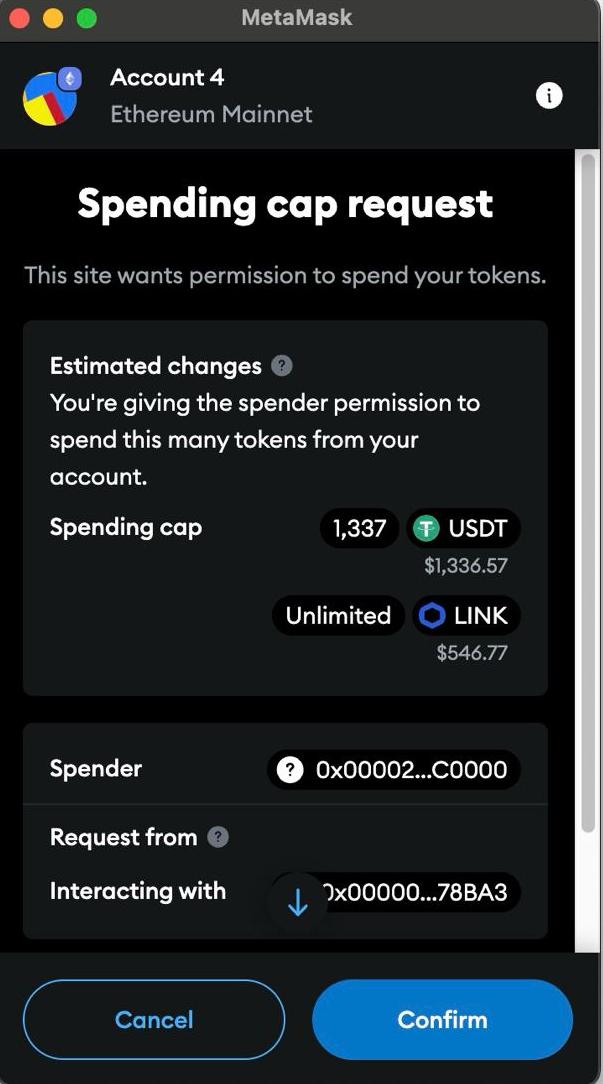
Task: View the spender address 0x00002...C0000
Action: pyautogui.click(x=395, y=770)
